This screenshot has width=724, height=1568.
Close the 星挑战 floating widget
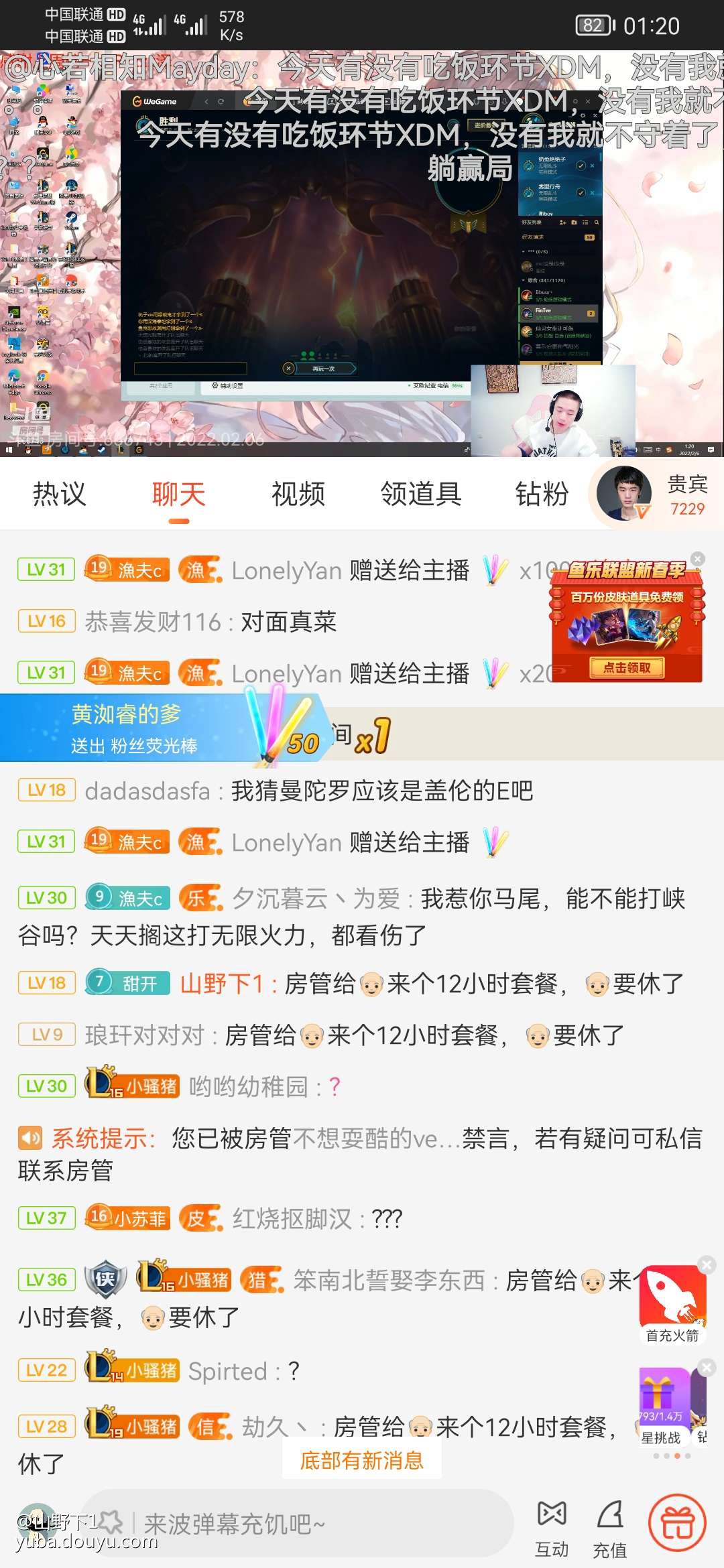[x=707, y=1367]
